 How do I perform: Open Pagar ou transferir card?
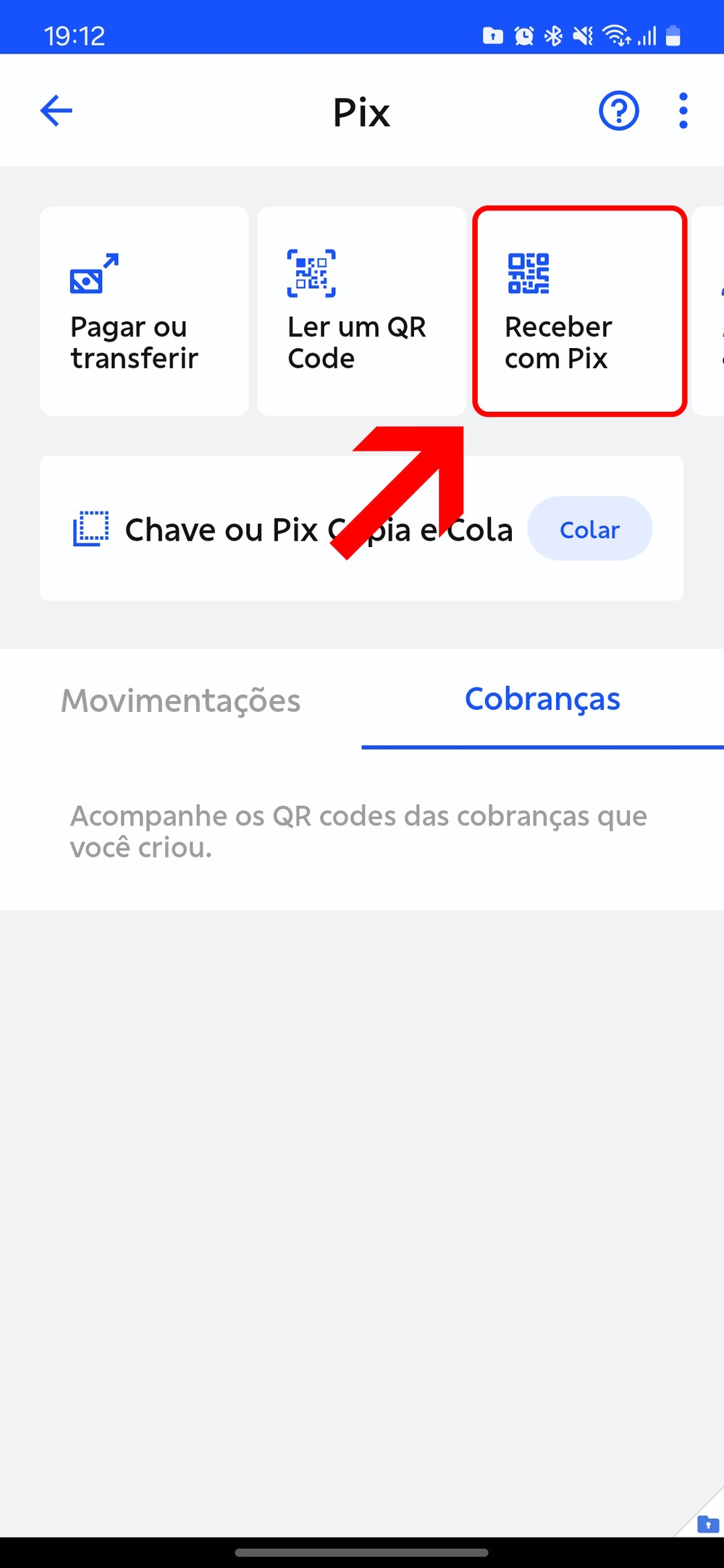point(144,311)
